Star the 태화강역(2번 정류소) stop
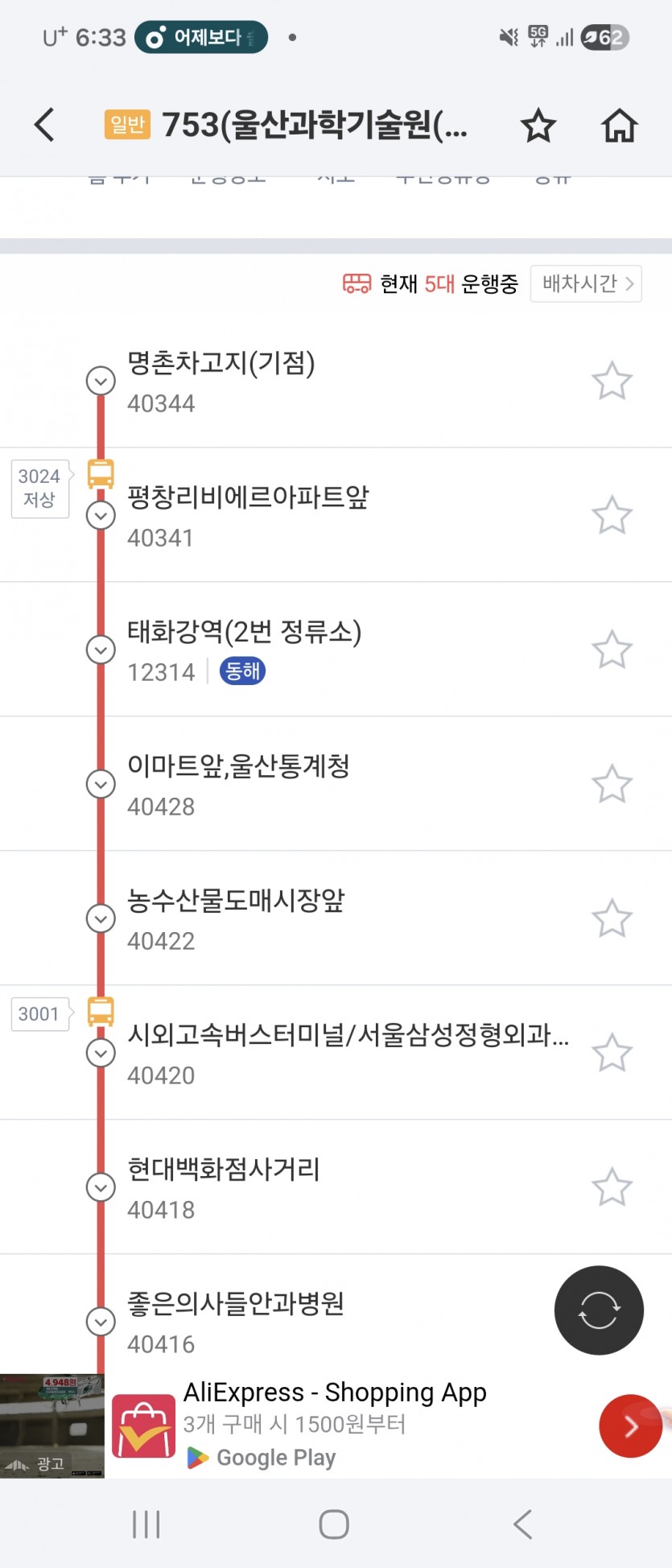672x1568 pixels. click(x=612, y=650)
